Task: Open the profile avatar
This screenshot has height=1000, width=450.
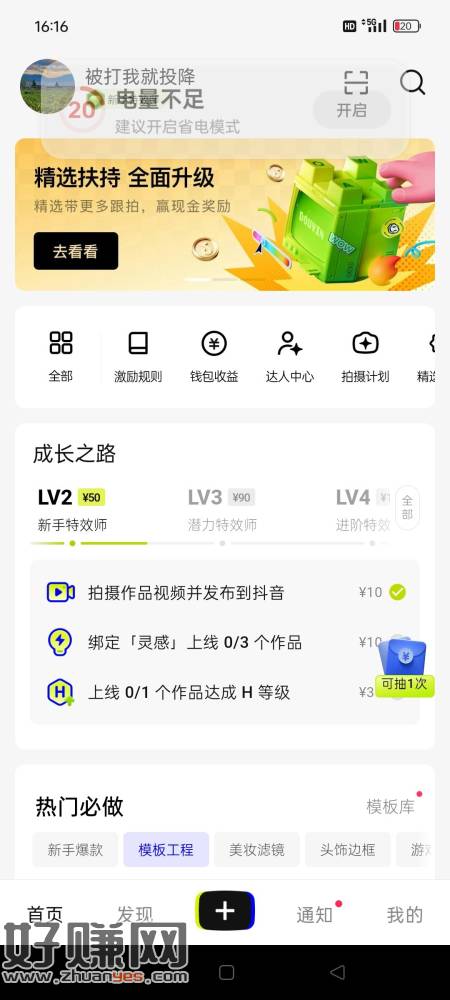Action: pos(48,86)
